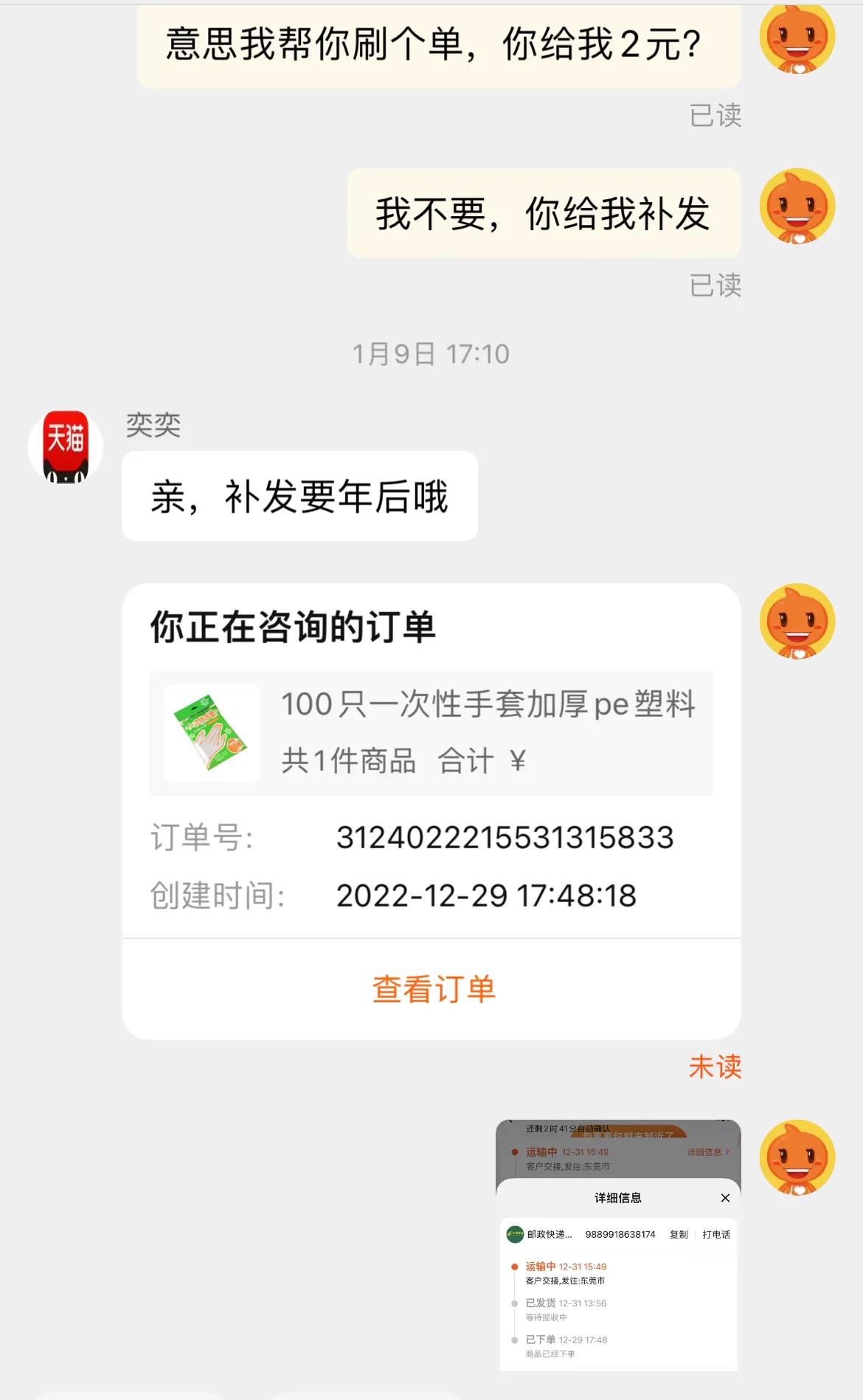Select the 已下单 timeline dot
The height and width of the screenshot is (1400, 863).
coord(515,1340)
